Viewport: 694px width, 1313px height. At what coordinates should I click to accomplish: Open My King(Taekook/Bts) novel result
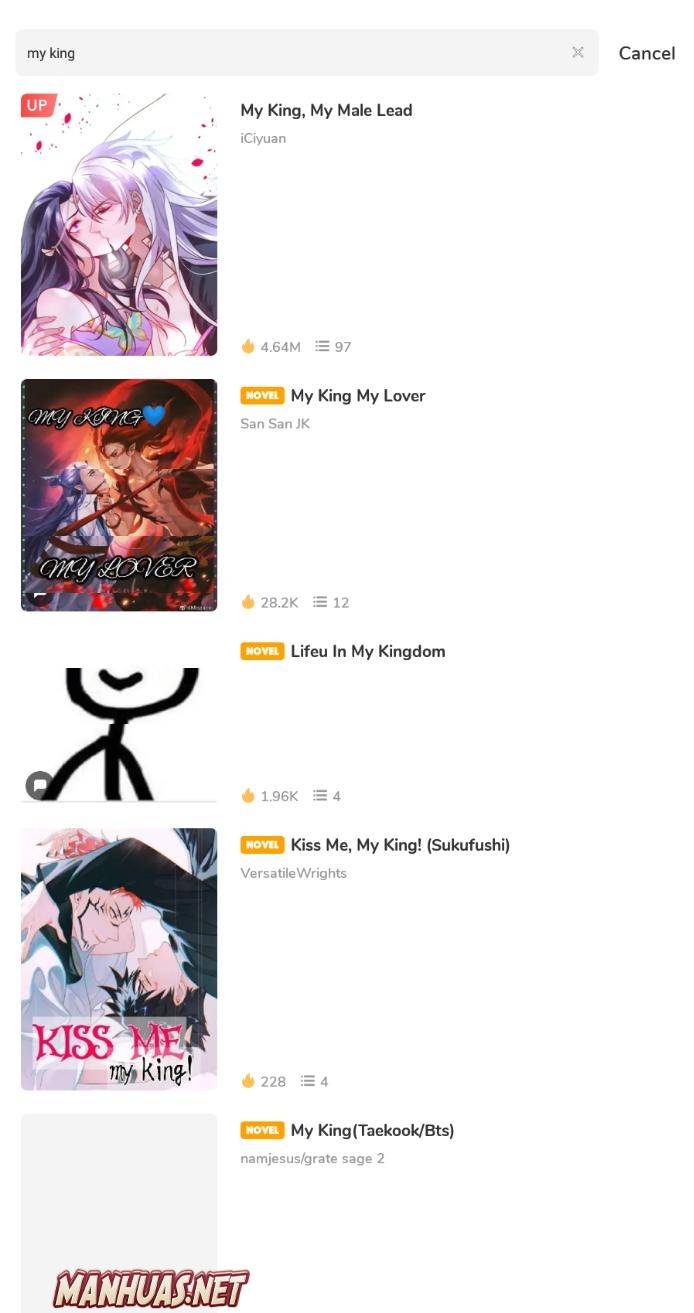click(371, 1131)
